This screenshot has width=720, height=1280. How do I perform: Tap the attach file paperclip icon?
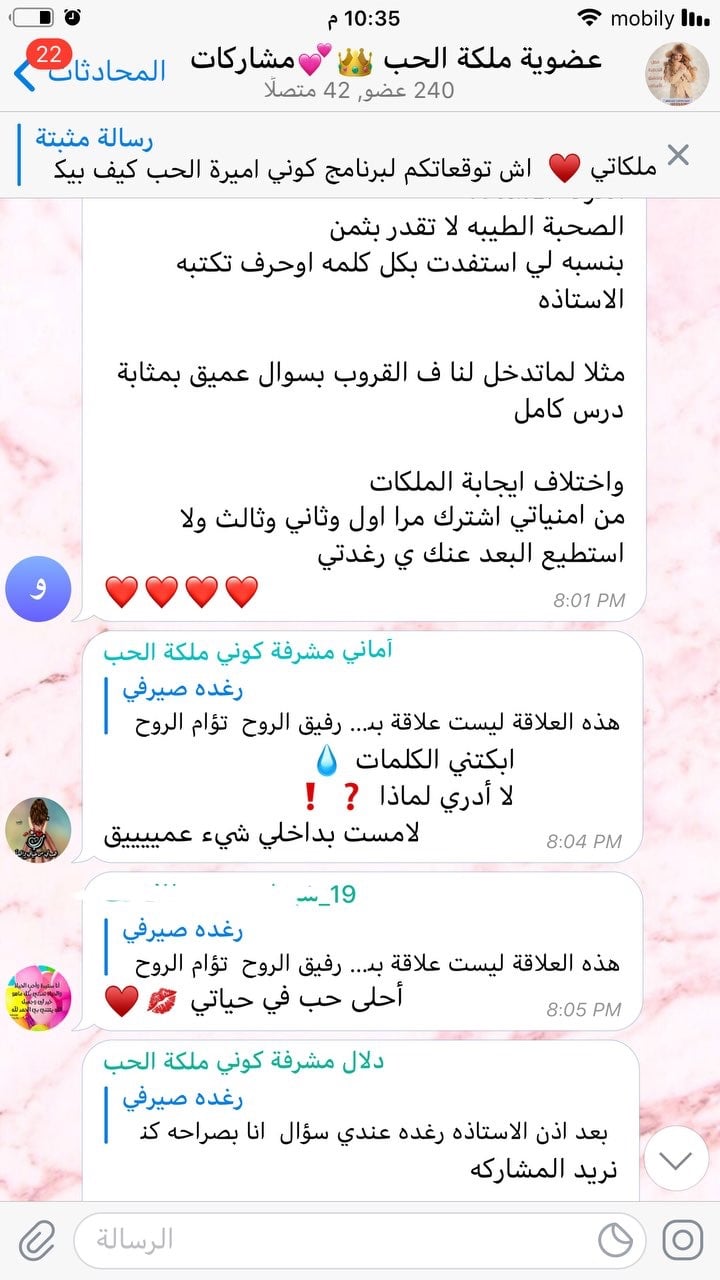point(36,1240)
